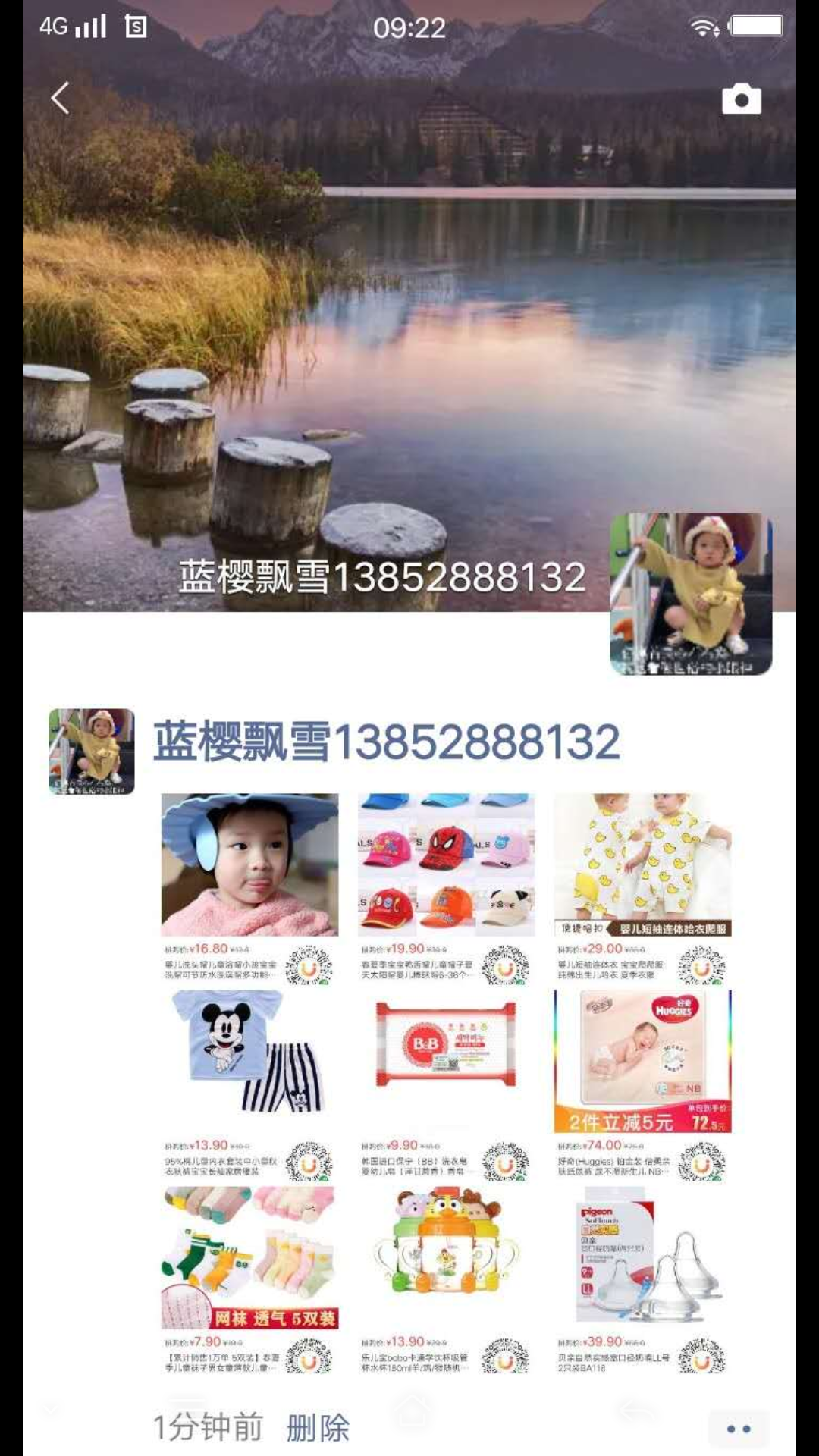
Task: View the Huggies diapers photo
Action: 642,1085
